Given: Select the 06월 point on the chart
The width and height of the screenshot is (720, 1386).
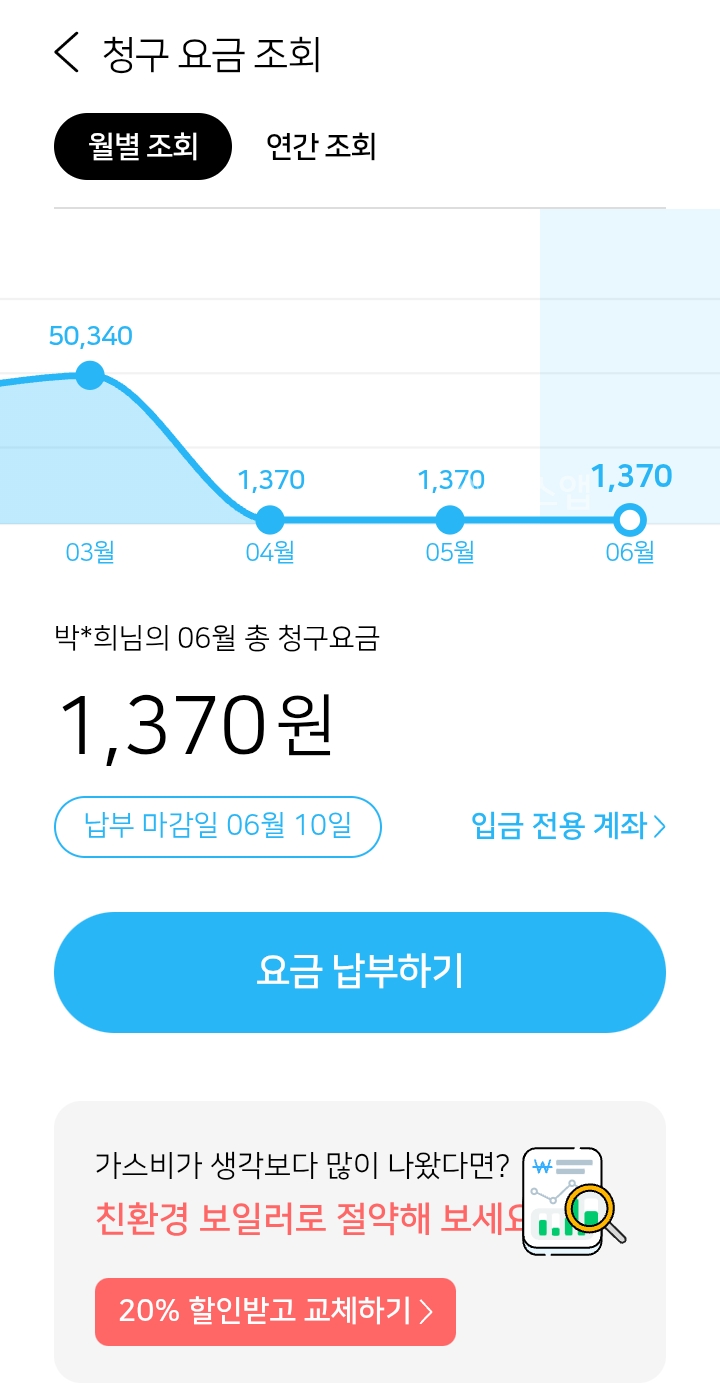Looking at the screenshot, I should point(630,520).
